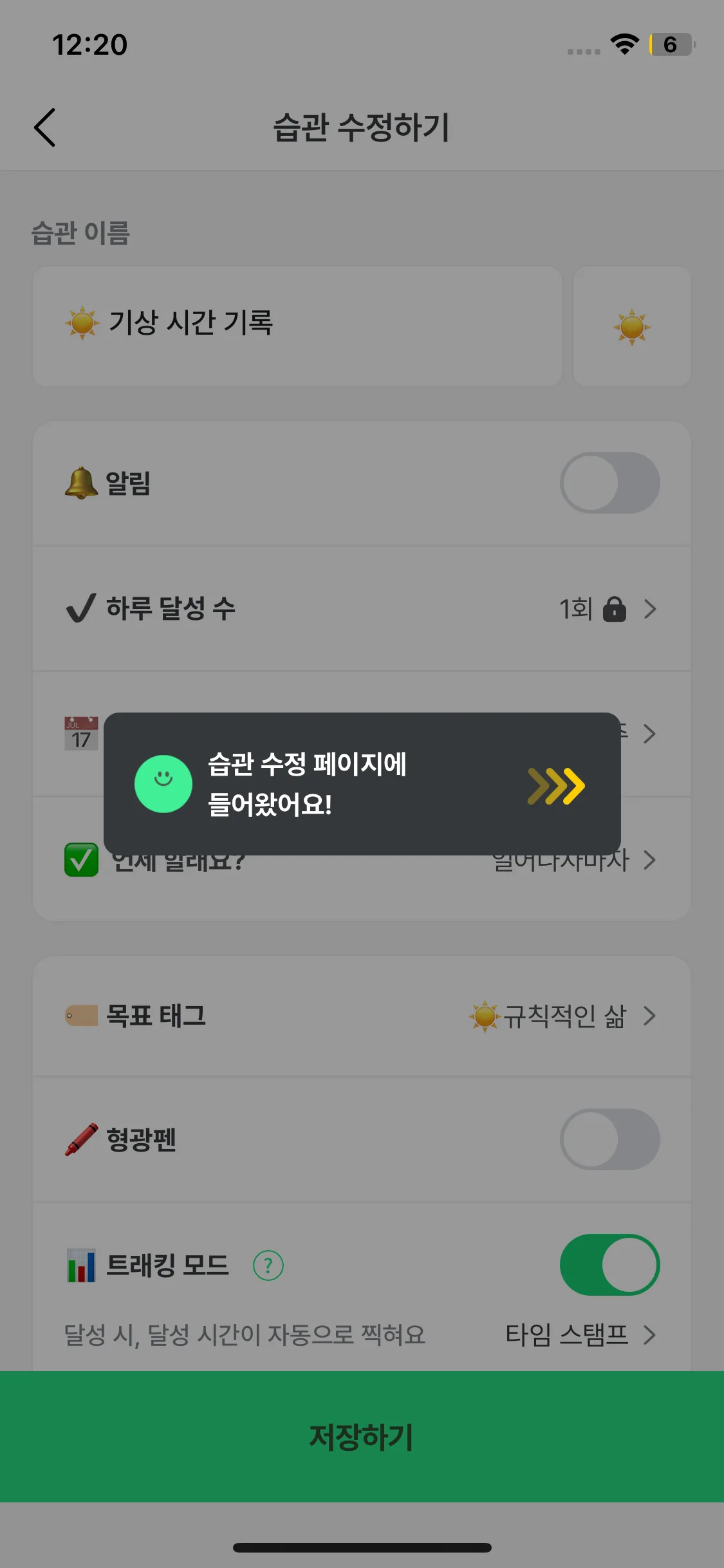Show help for 트래킹 모드
This screenshot has height=1568, width=724.
pyautogui.click(x=268, y=1265)
